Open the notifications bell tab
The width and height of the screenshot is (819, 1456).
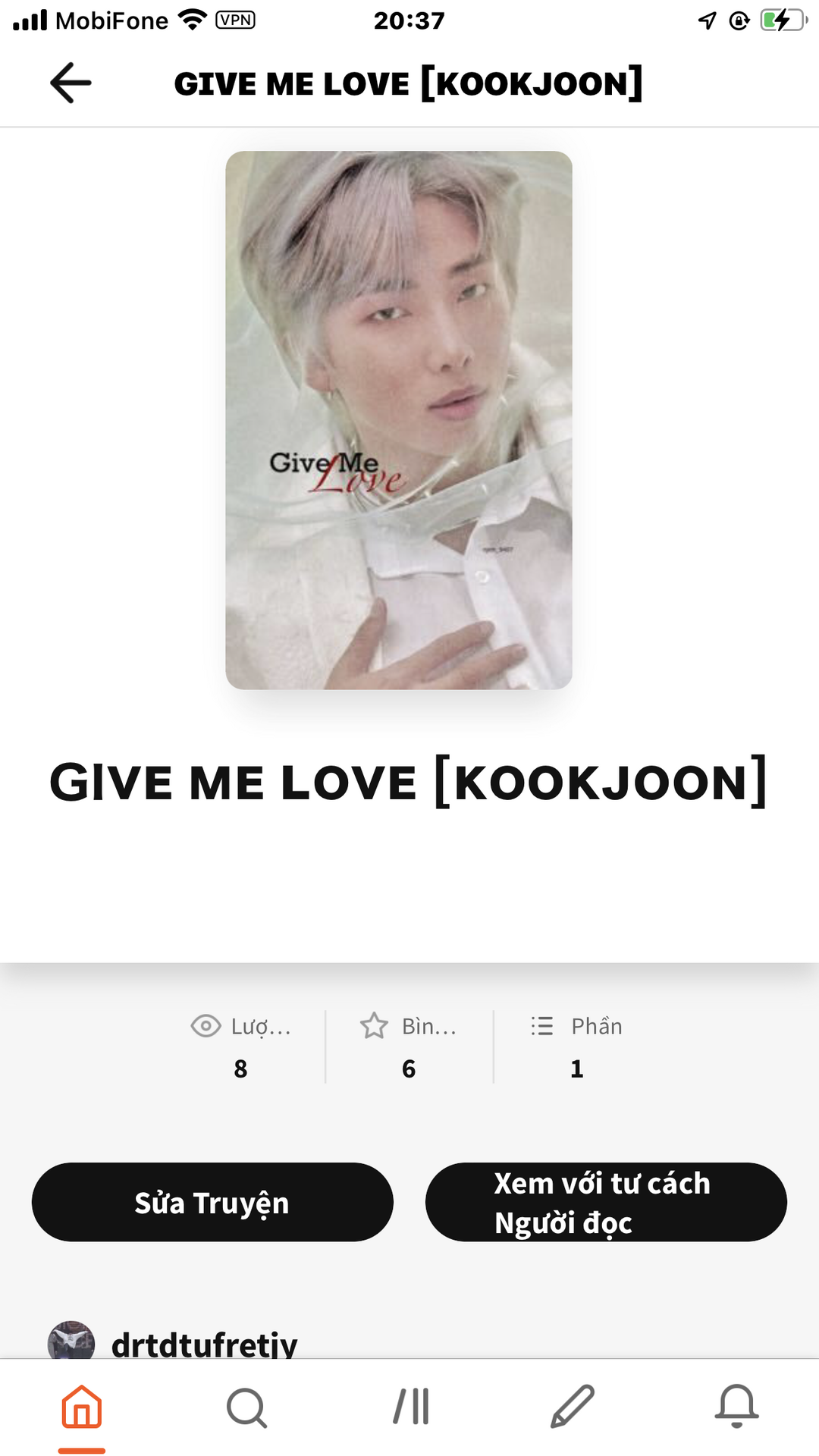pyautogui.click(x=736, y=1407)
